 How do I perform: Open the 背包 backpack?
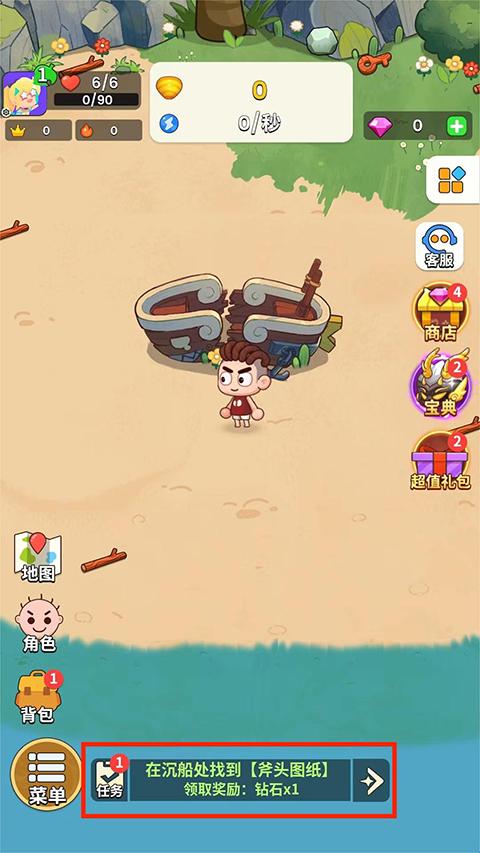[39, 697]
